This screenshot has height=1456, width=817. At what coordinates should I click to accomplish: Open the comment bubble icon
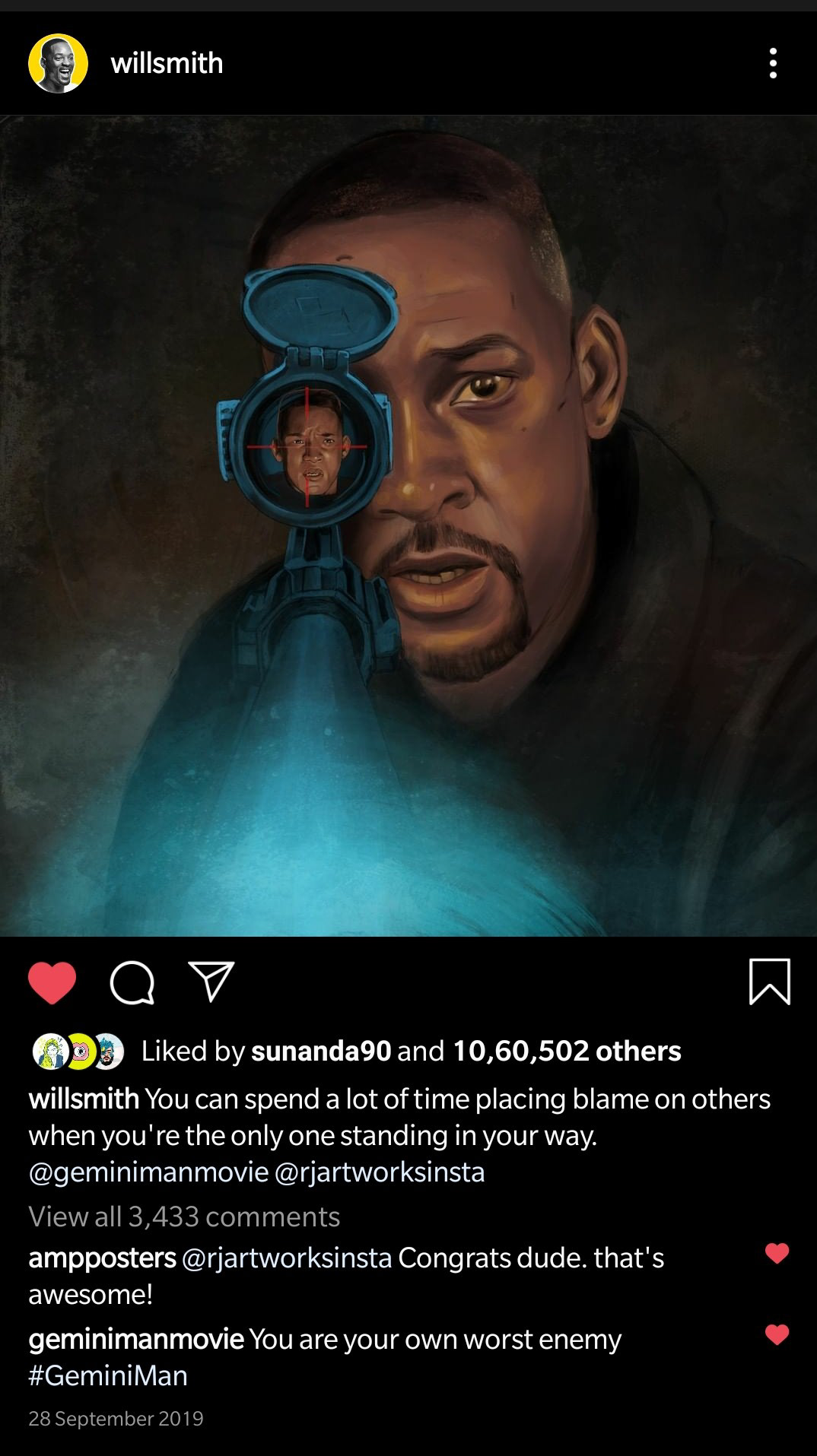(x=132, y=983)
